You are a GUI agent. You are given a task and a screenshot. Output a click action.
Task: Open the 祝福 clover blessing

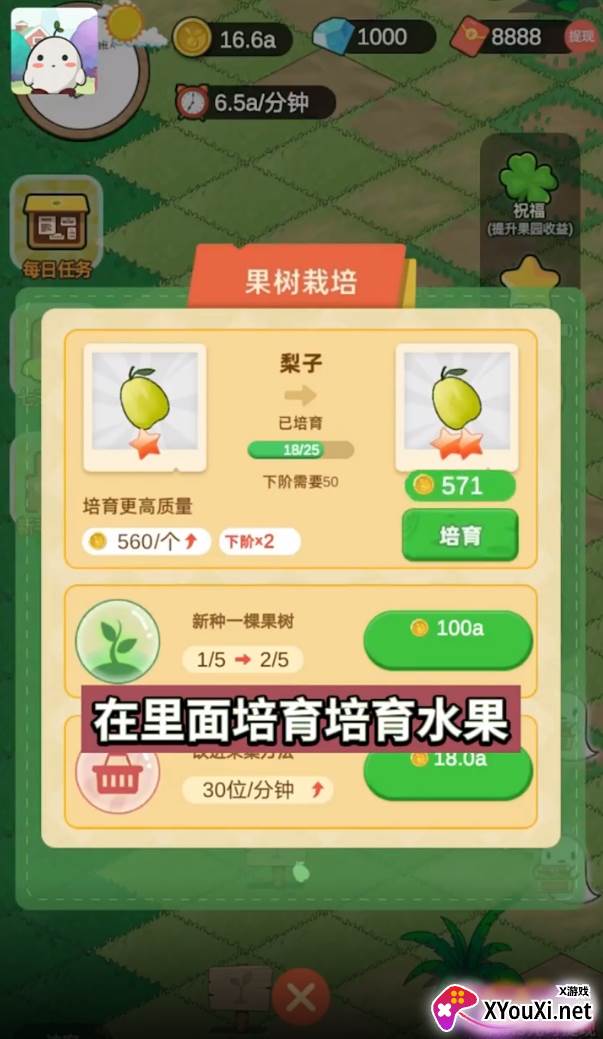point(529,193)
